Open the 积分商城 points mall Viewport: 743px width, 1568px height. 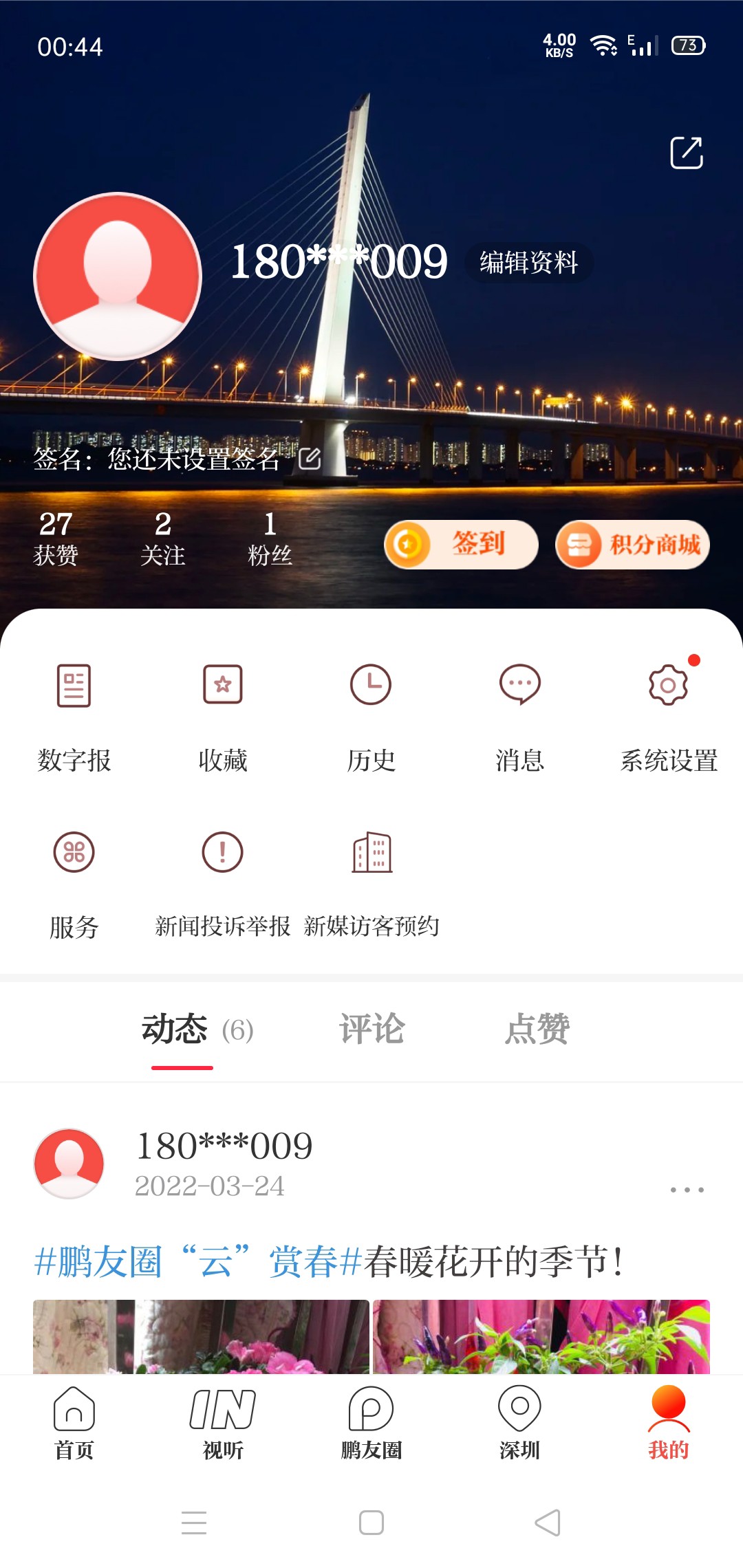pos(632,545)
